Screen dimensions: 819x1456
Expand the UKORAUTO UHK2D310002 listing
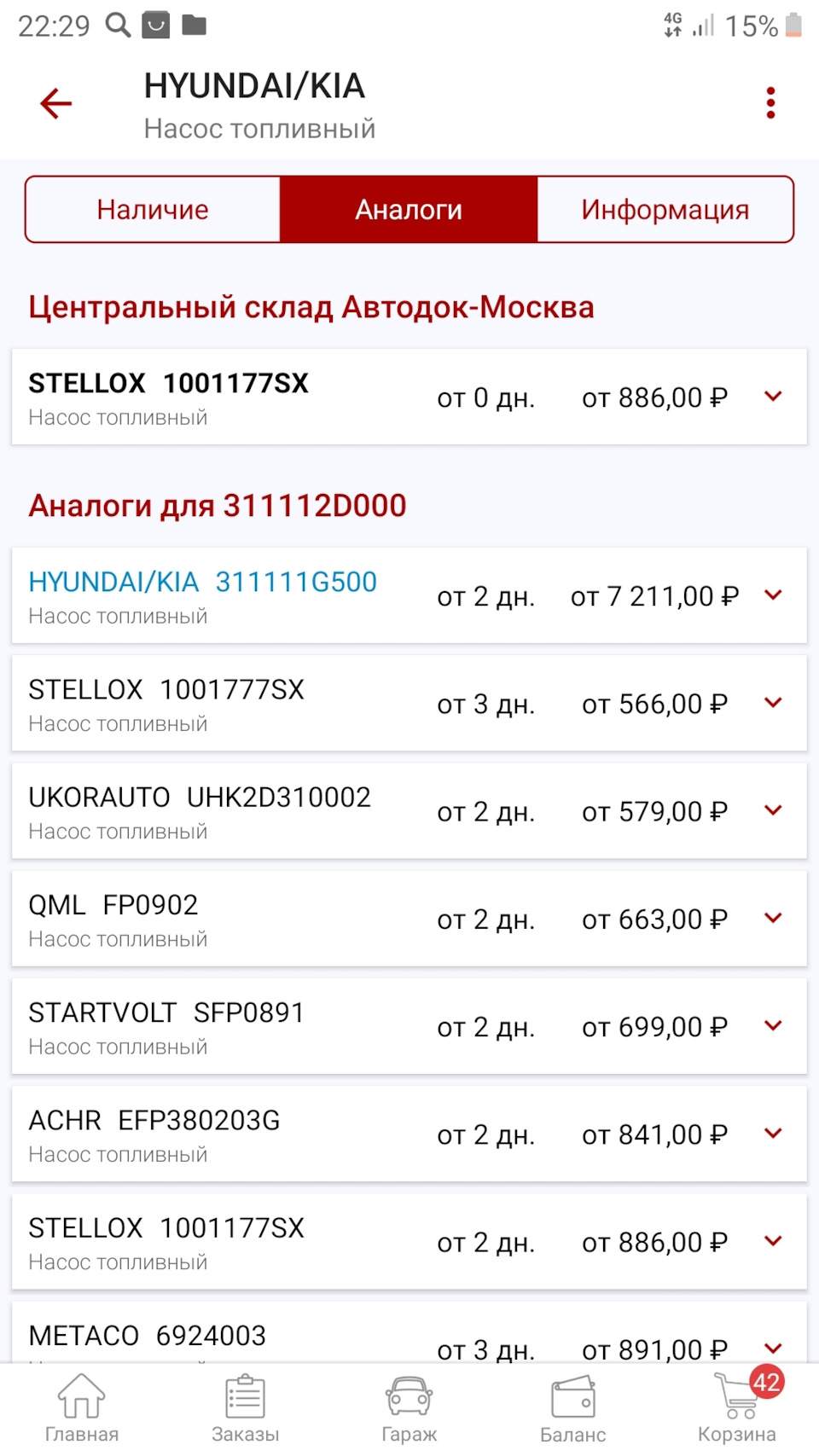(774, 811)
